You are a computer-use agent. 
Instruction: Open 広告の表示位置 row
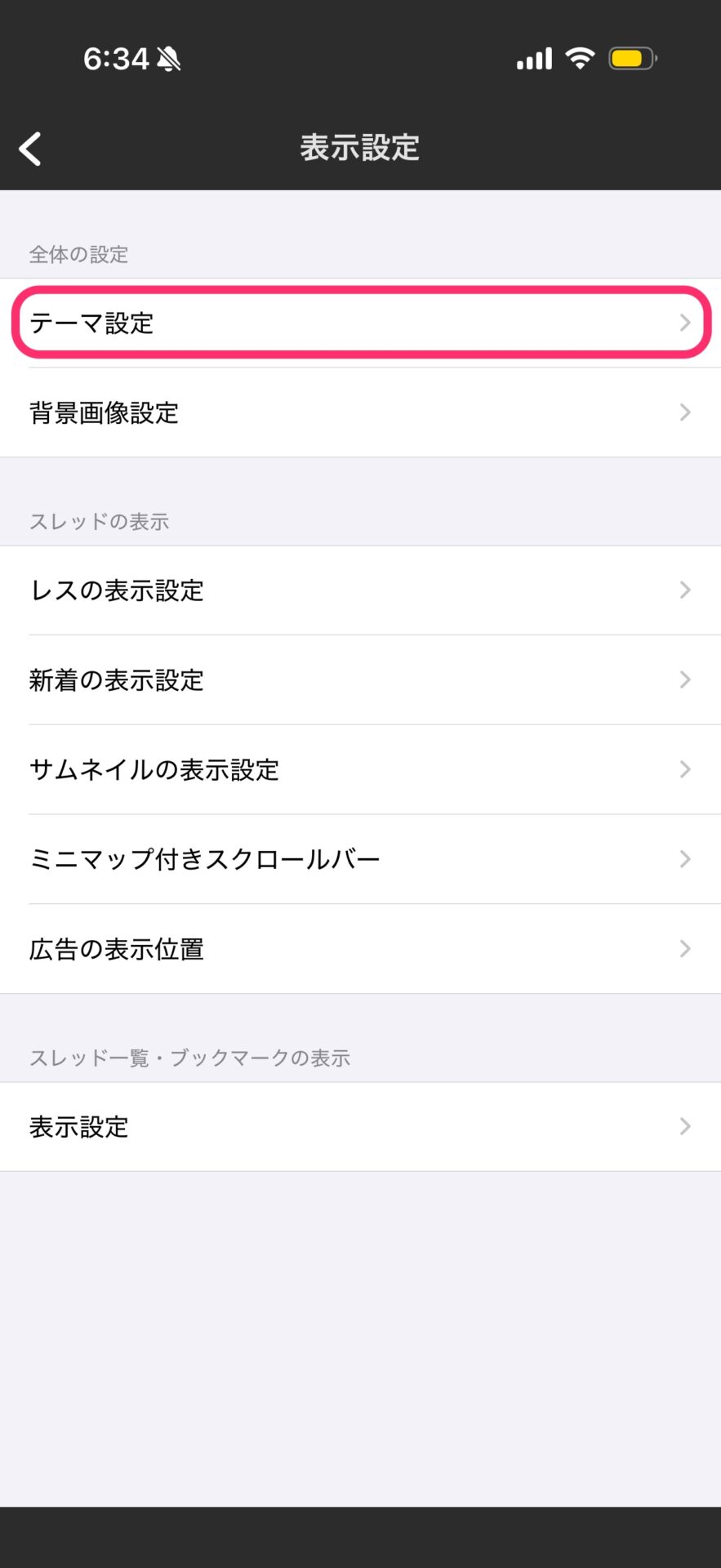pyautogui.click(x=360, y=949)
